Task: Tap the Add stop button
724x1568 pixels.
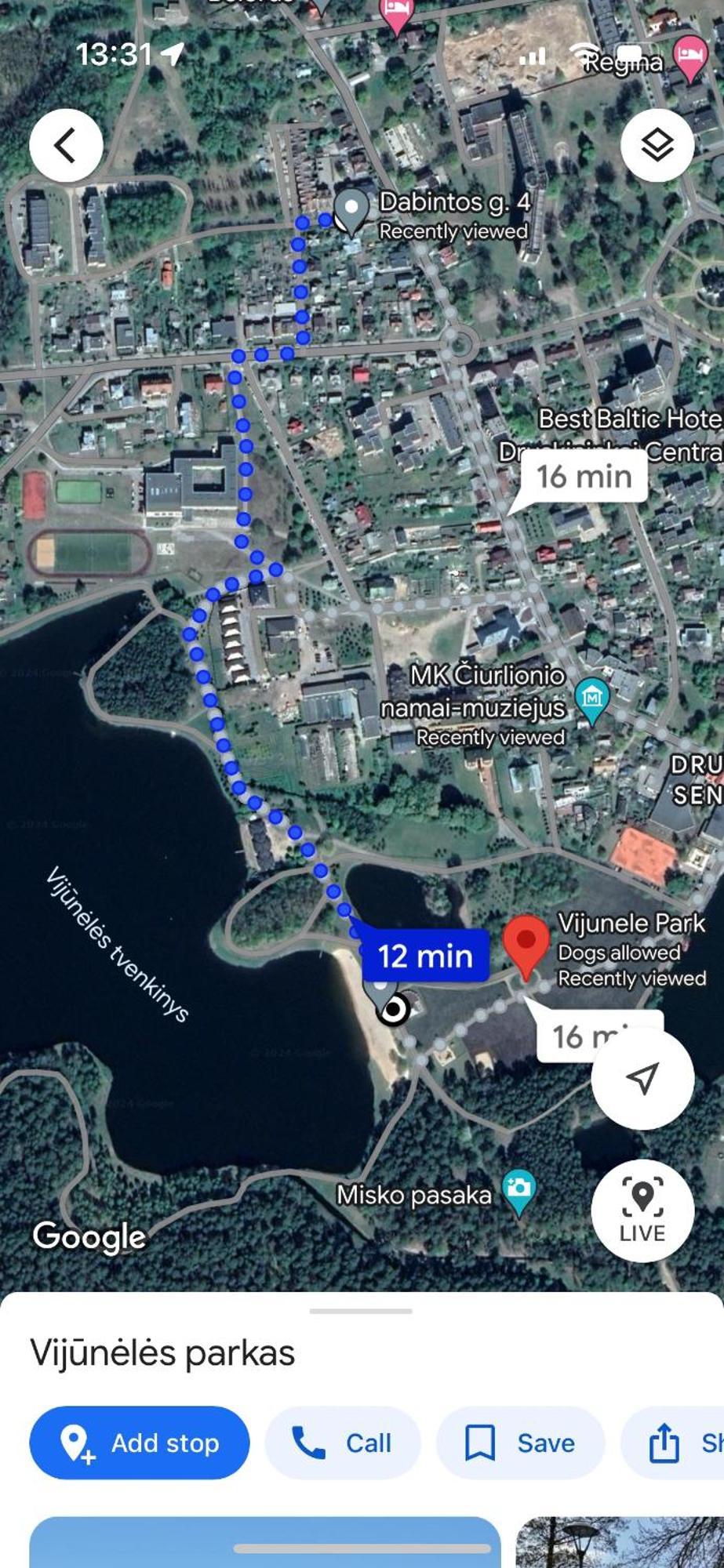Action: click(140, 1443)
